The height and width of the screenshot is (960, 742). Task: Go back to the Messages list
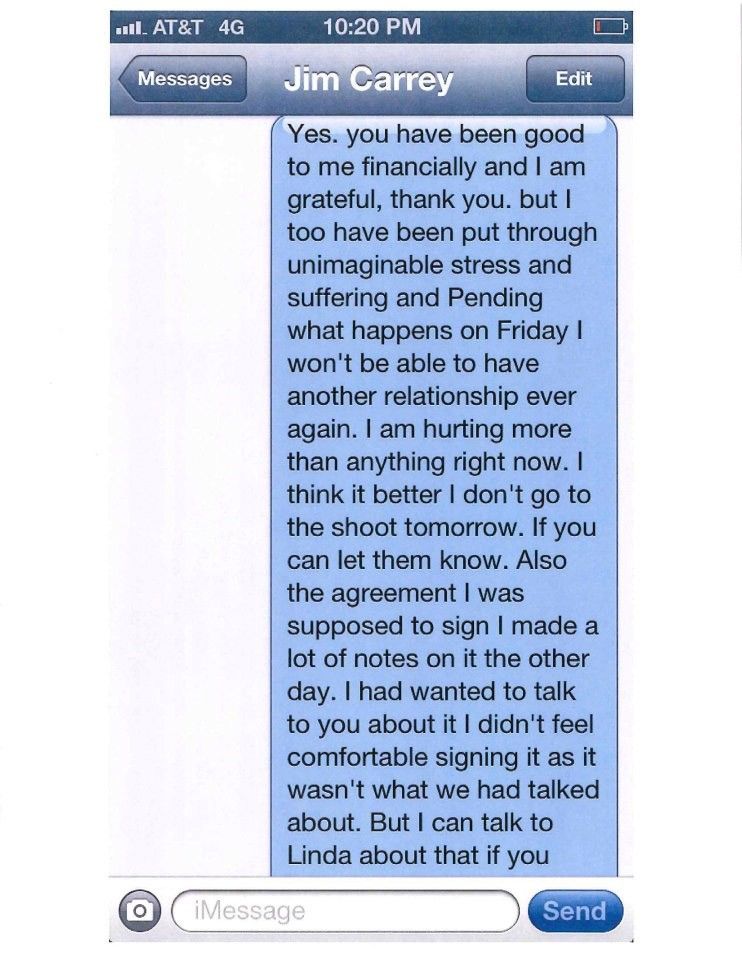[181, 80]
